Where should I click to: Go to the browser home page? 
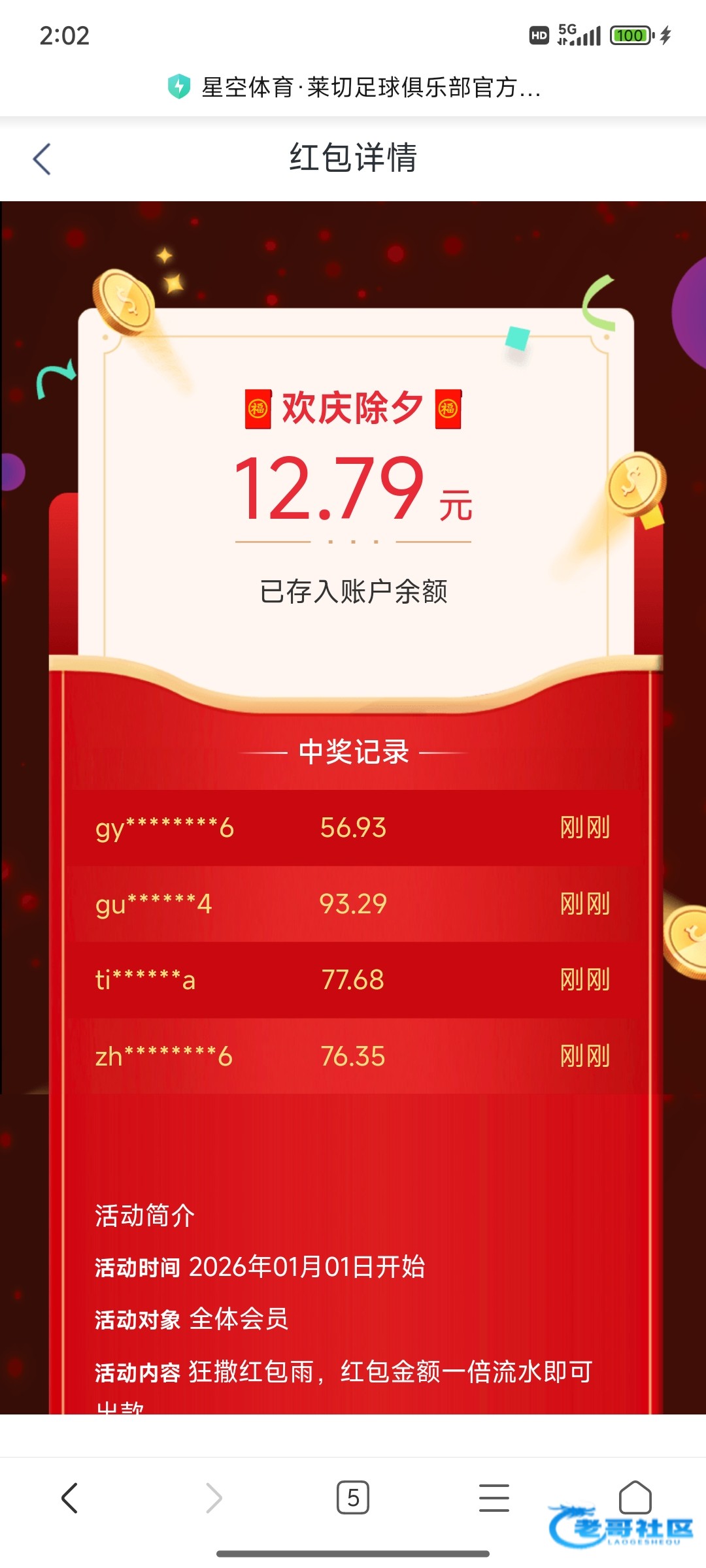(x=635, y=1497)
